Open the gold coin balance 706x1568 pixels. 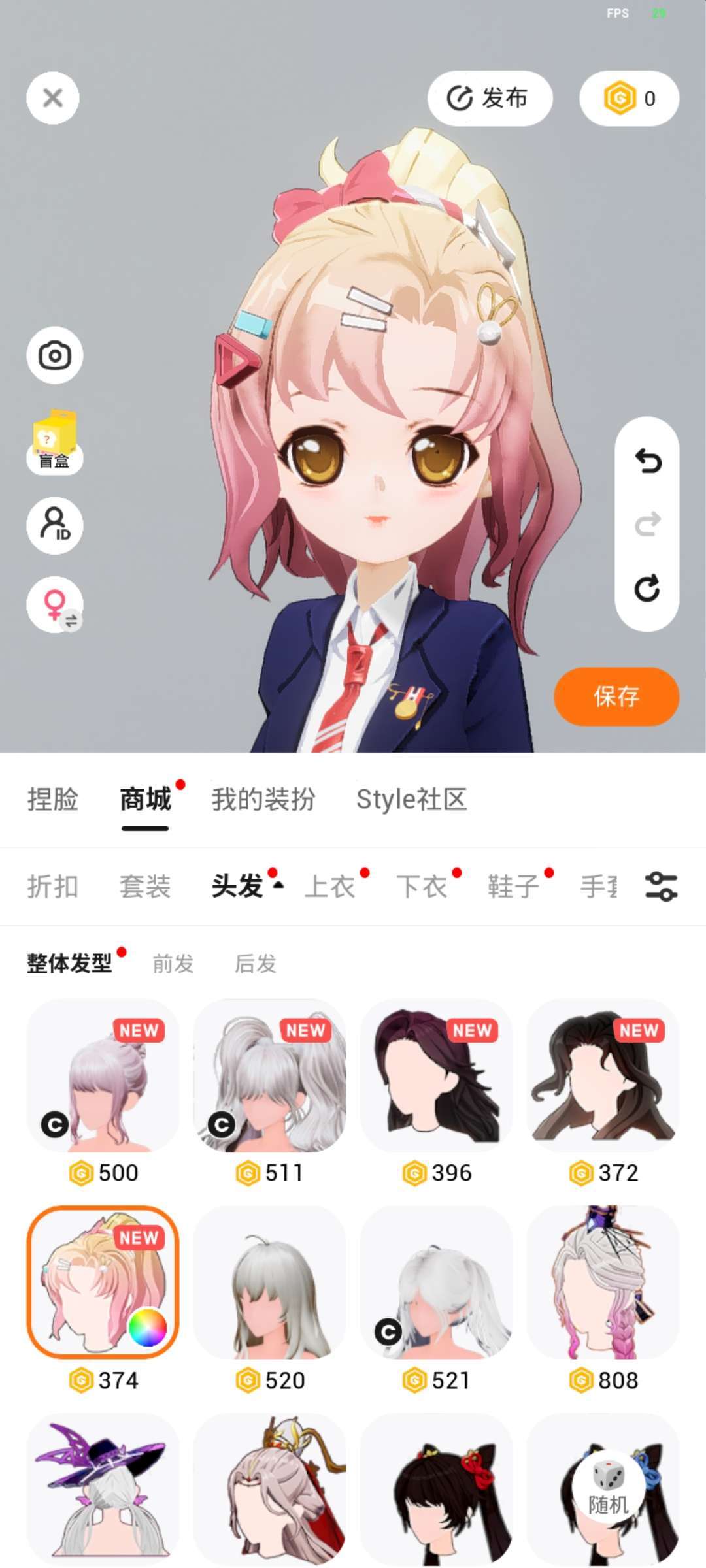pos(629,98)
